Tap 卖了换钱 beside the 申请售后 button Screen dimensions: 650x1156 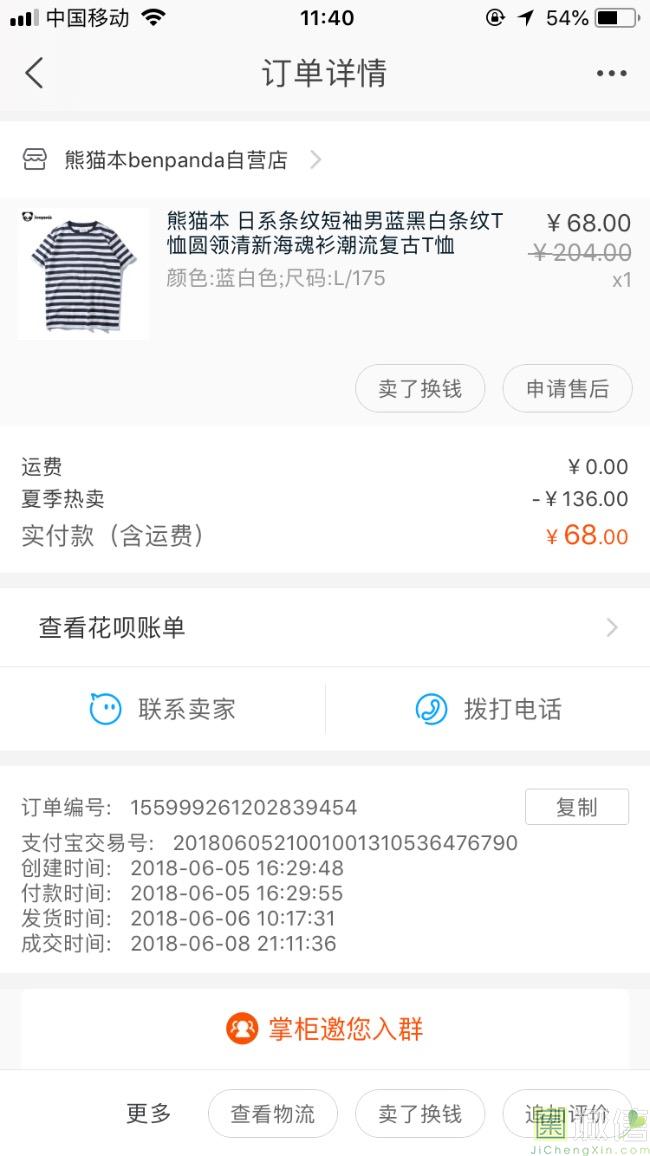tap(420, 389)
